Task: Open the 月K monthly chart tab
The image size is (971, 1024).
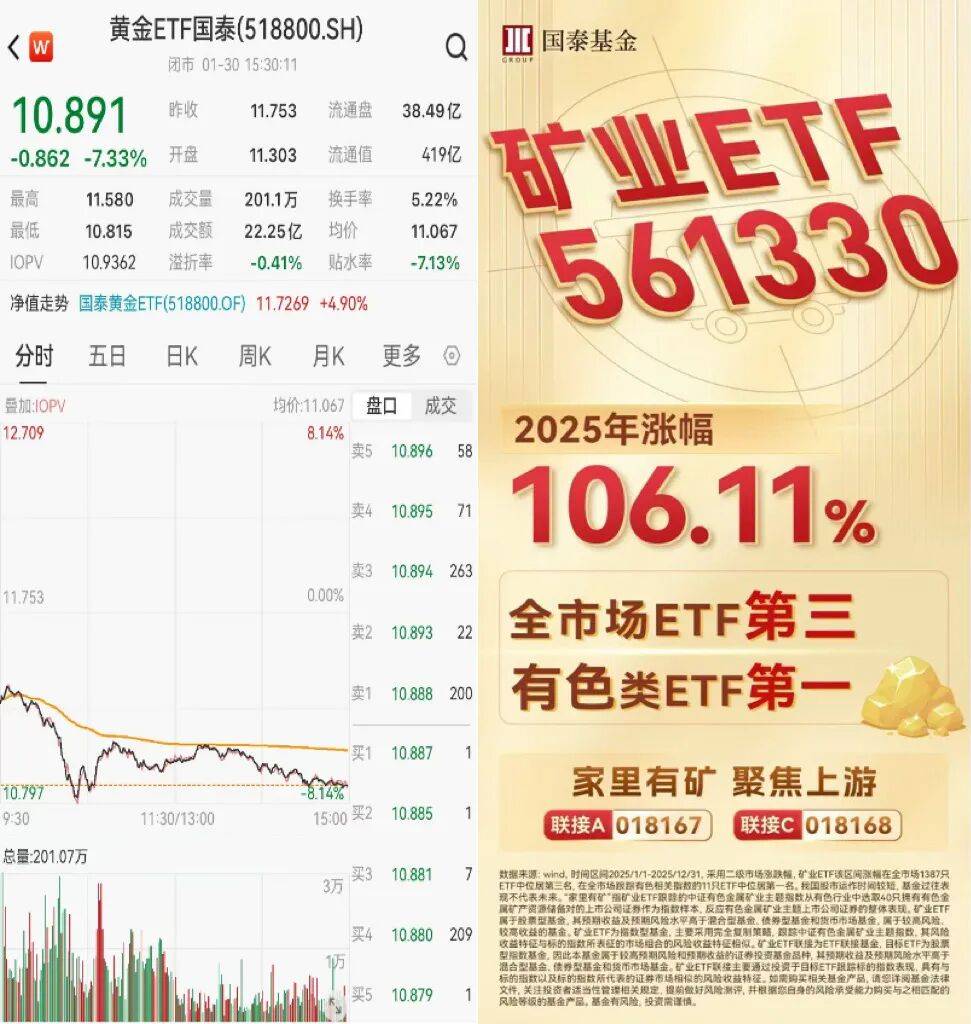Action: click(x=329, y=356)
